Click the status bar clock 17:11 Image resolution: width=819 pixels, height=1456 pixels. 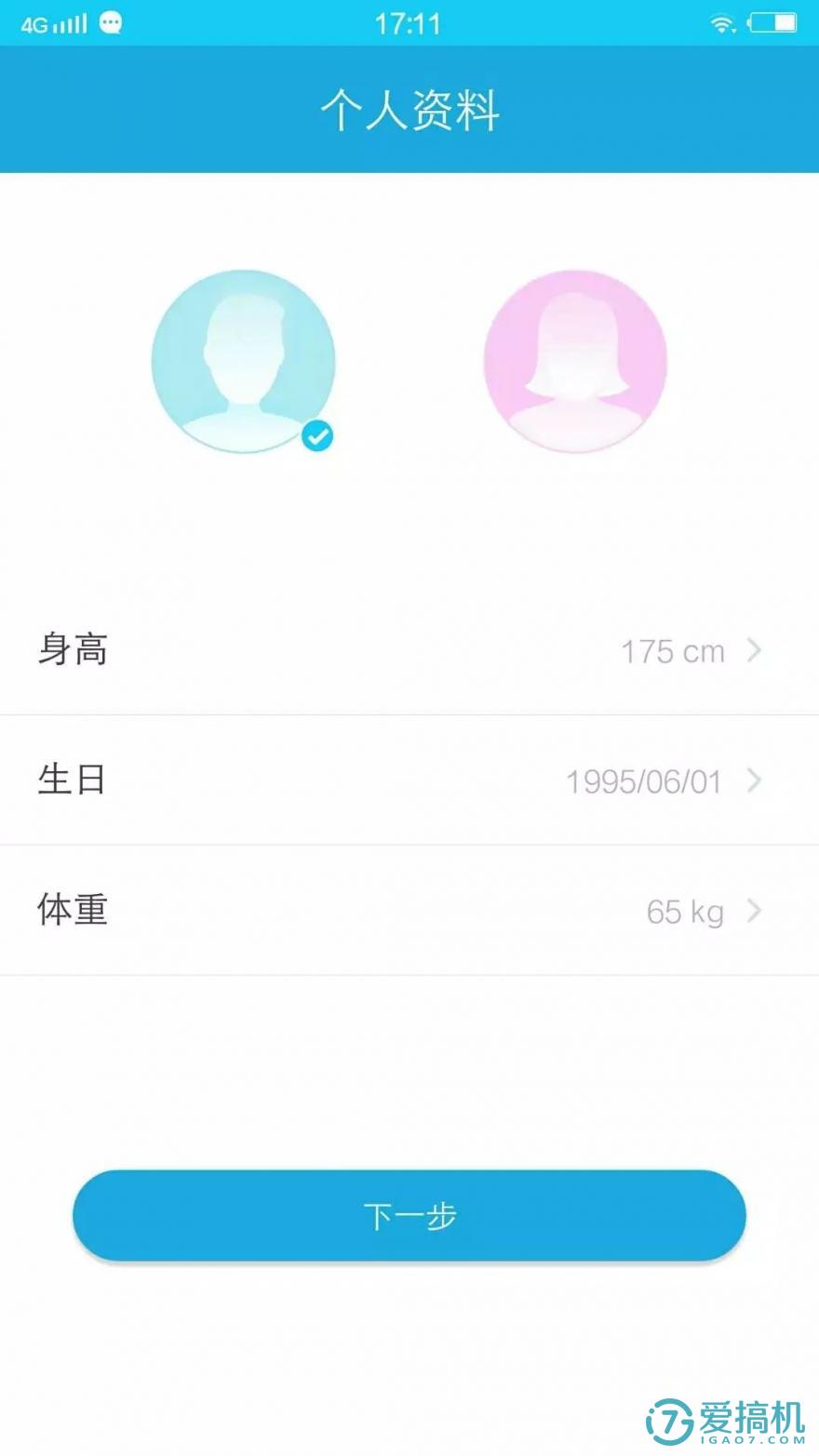click(x=409, y=22)
